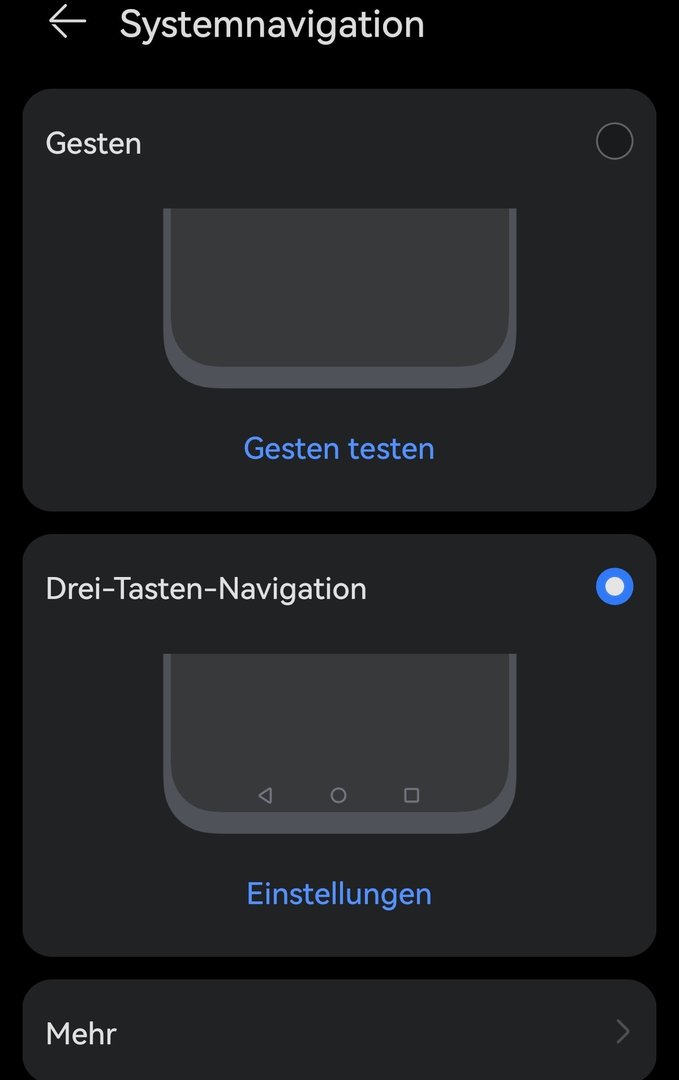Open the Gesten testen link
The image size is (679, 1080).
(x=339, y=448)
